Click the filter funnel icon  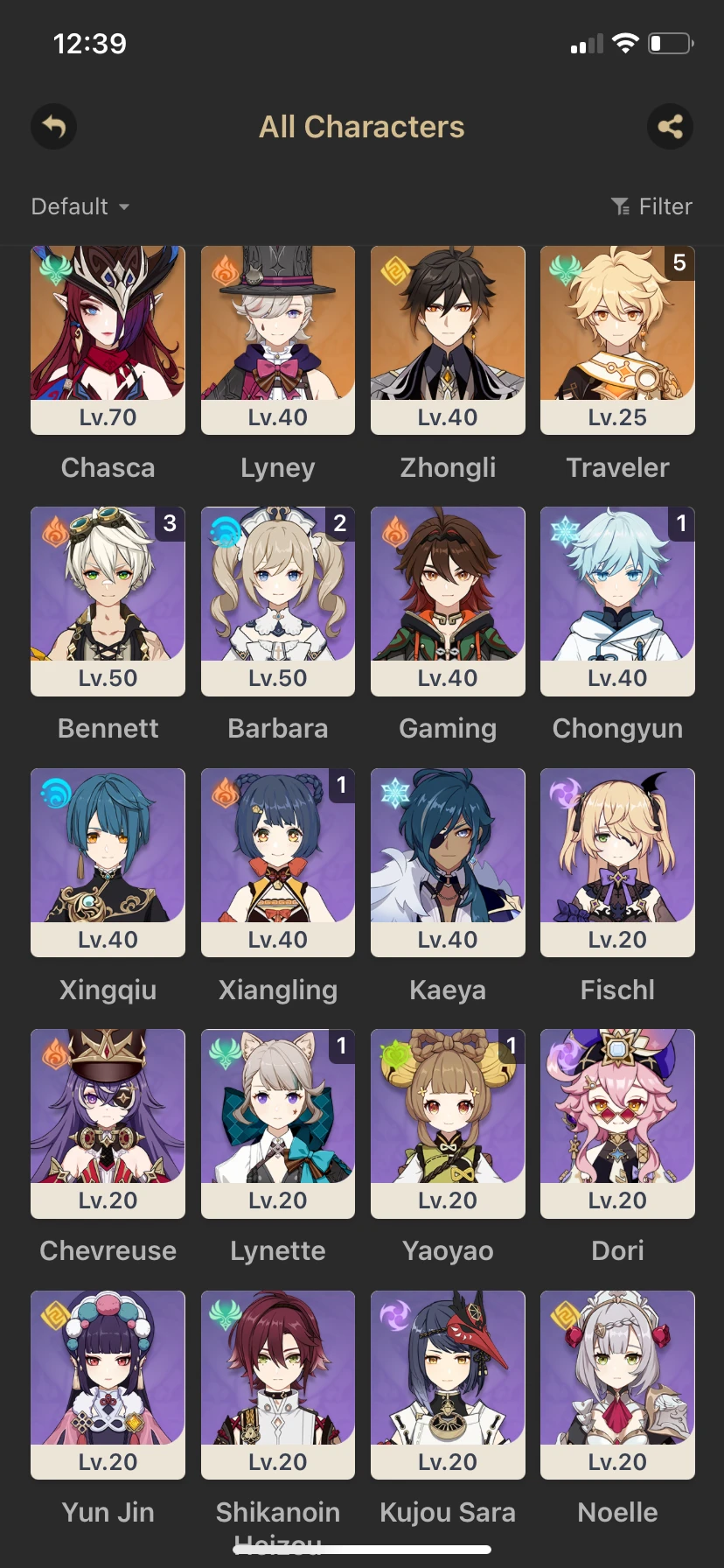(x=622, y=206)
